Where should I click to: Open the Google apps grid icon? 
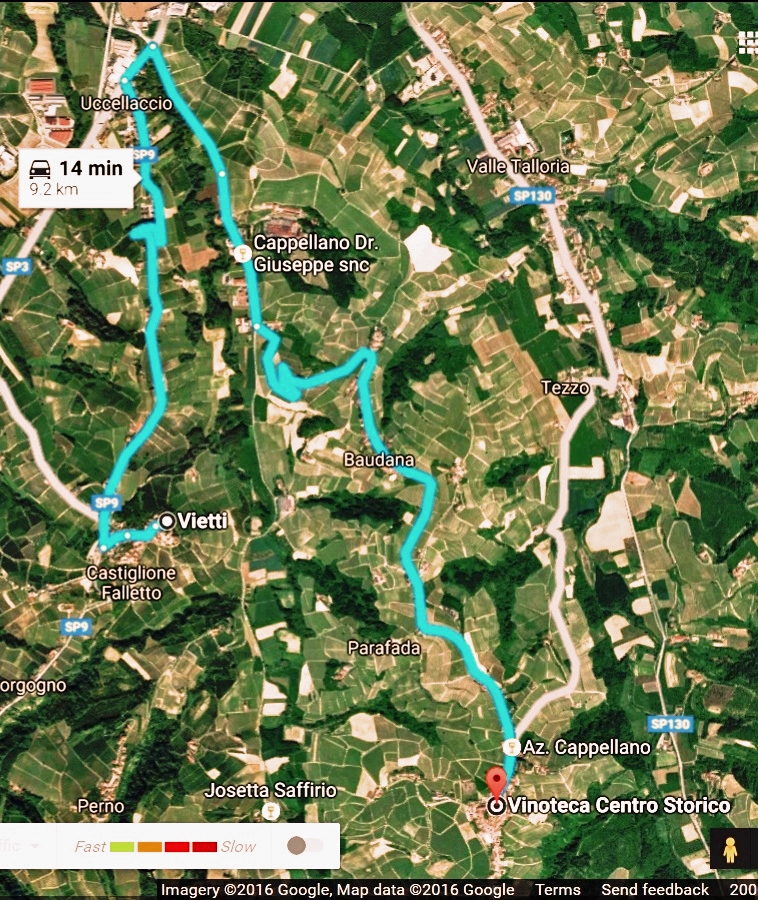[x=747, y=43]
